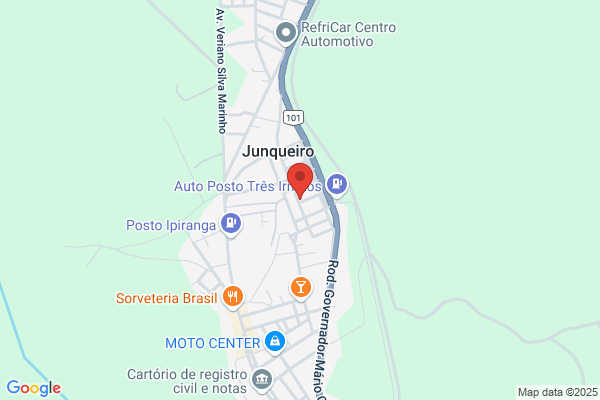Select the Auto Posto Três Irmãos gas station
Screen dimensions: 600x400
[338, 184]
